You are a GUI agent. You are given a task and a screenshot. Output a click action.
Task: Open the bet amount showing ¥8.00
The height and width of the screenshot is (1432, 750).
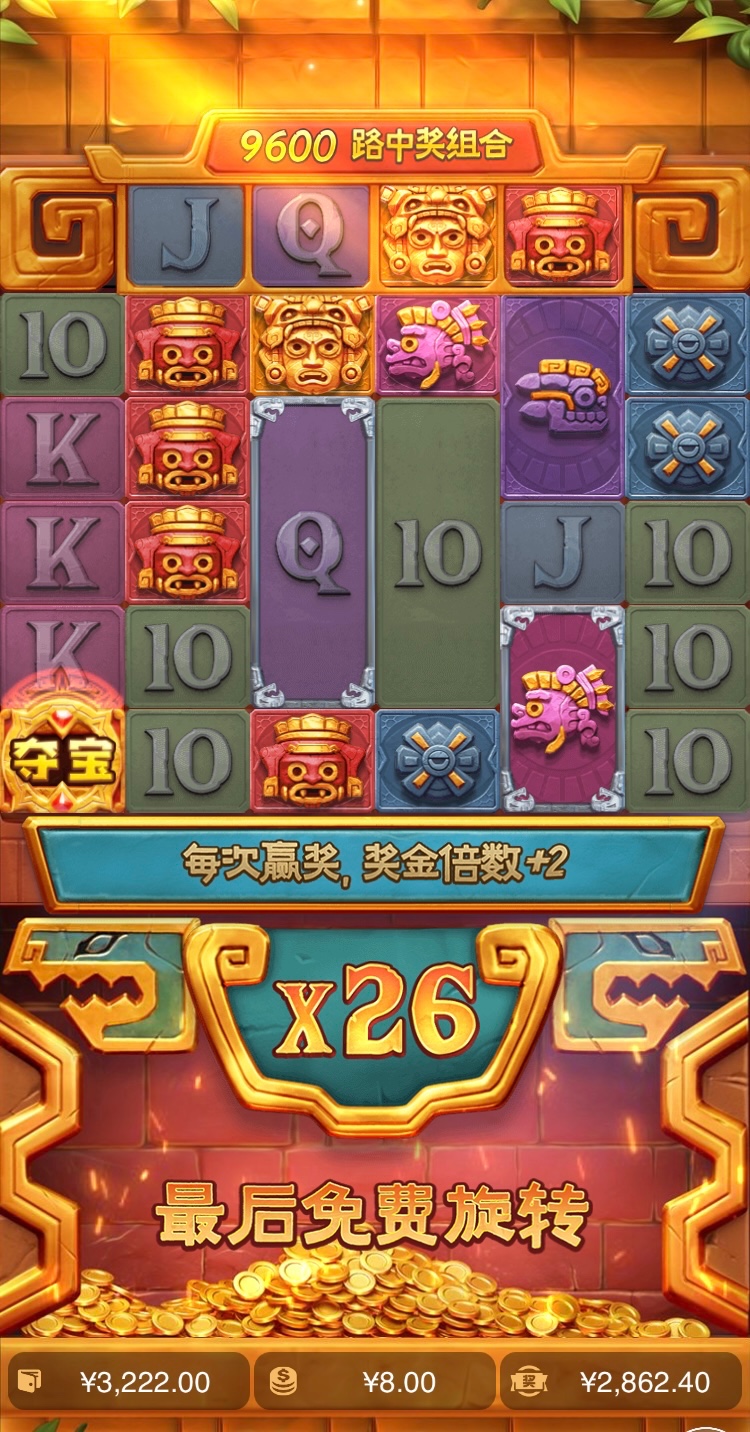[374, 1382]
